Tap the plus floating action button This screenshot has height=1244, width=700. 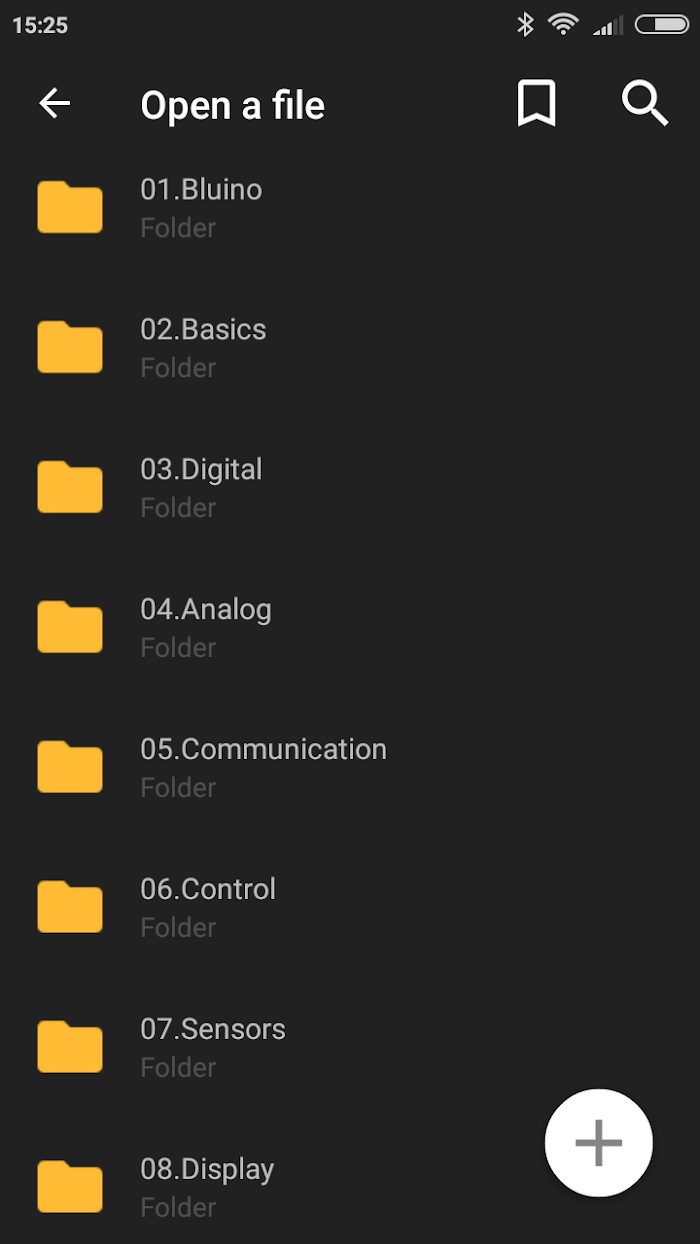[x=599, y=1143]
